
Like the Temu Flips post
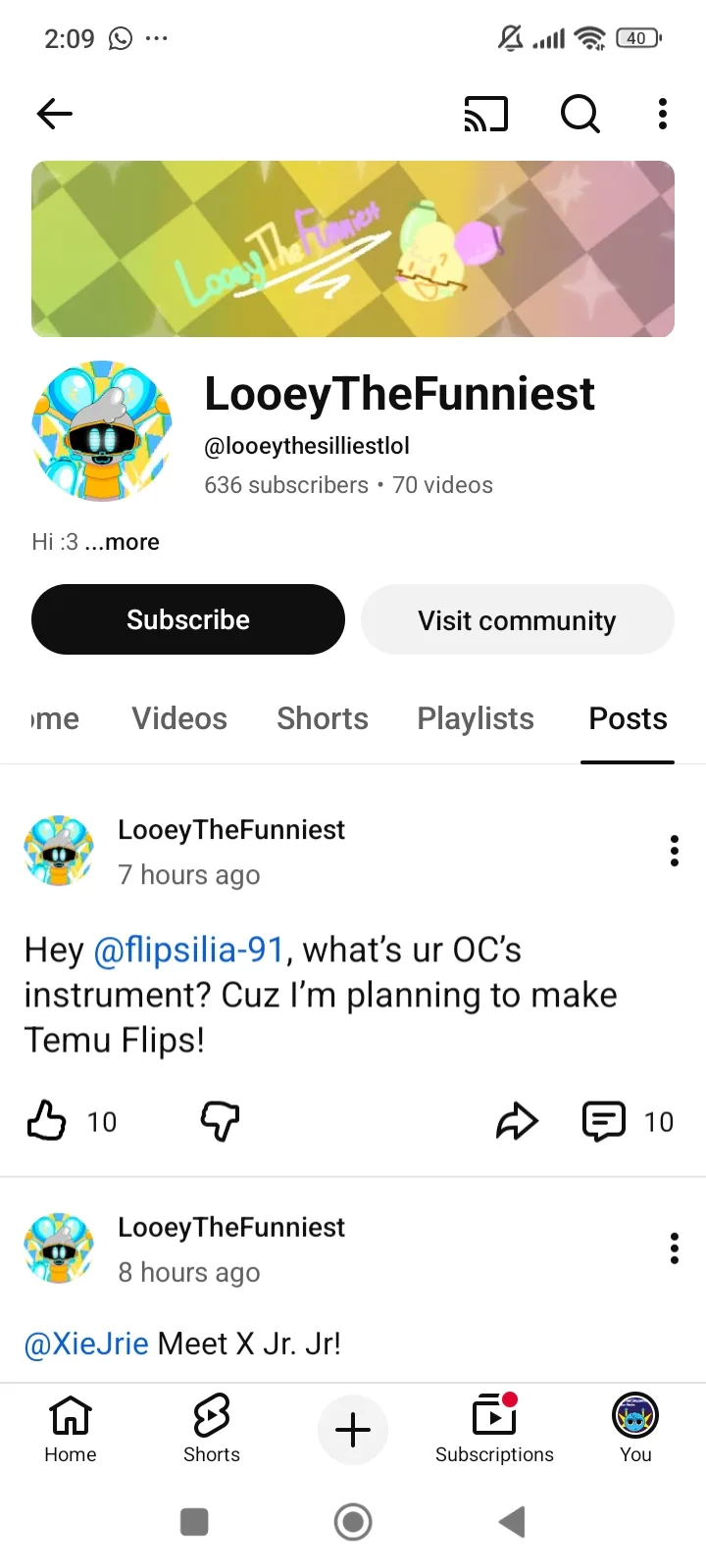point(46,1120)
